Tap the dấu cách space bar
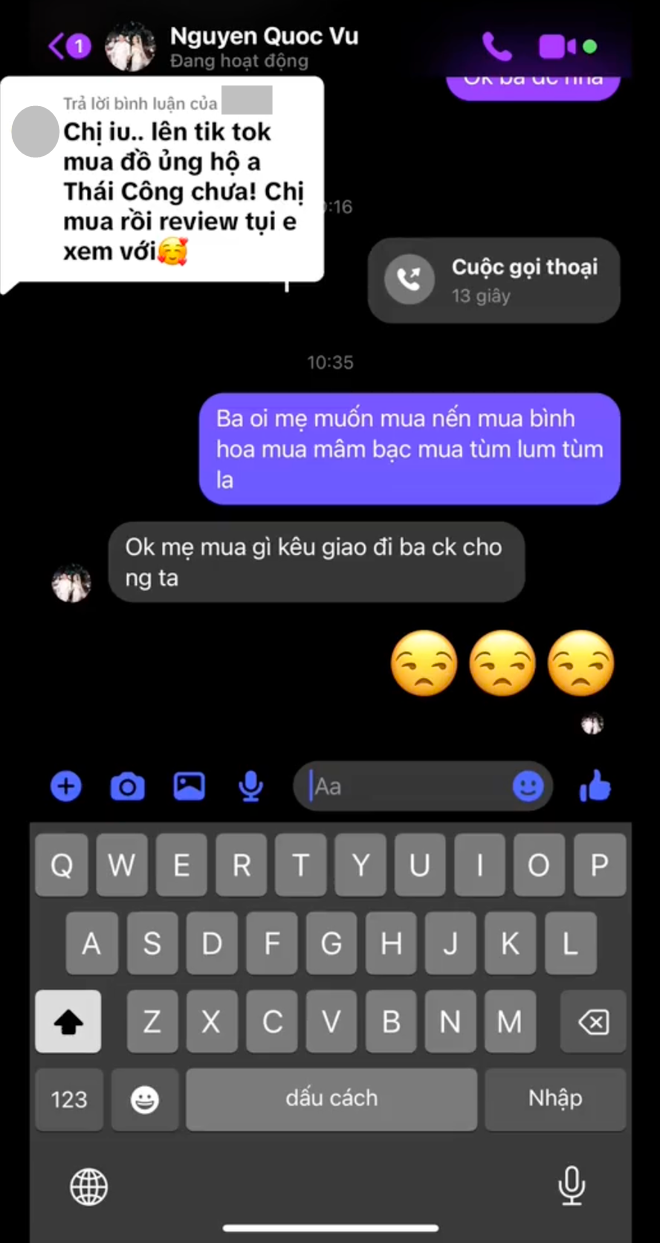Screen dimensions: 660x1243 pos(331,1099)
